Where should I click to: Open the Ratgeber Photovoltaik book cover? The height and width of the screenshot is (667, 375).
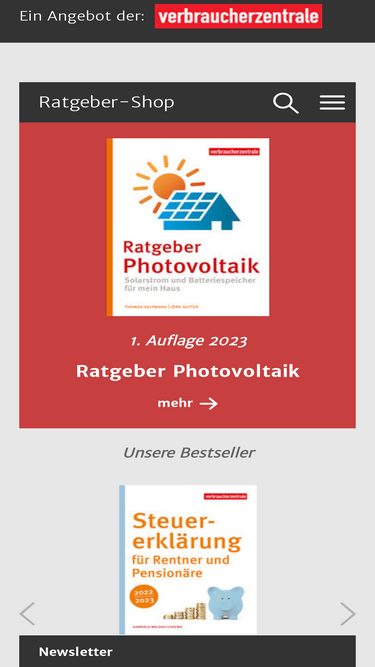pos(188,227)
